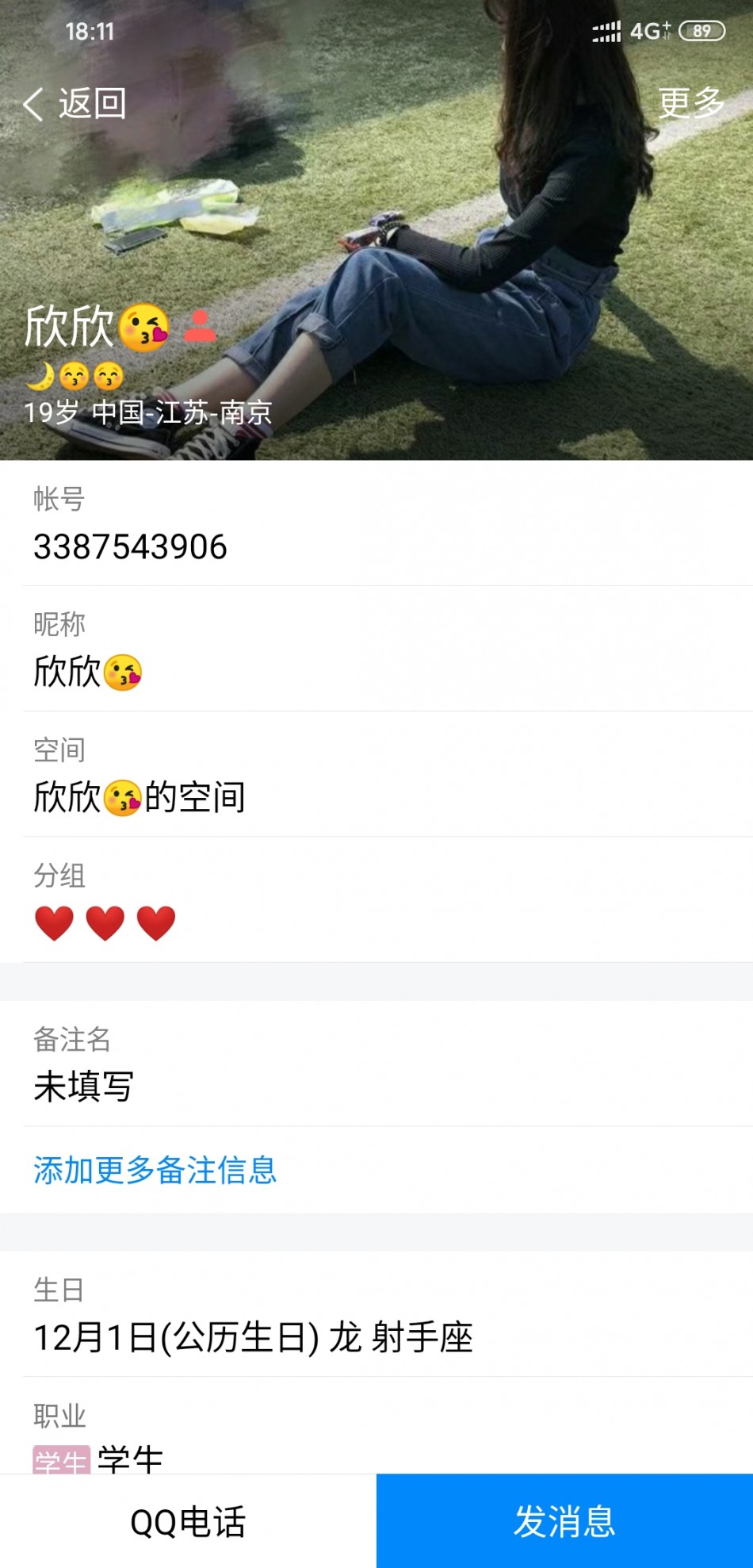Open the 更多 options menu
This screenshot has width=753, height=1568.
pyautogui.click(x=691, y=103)
